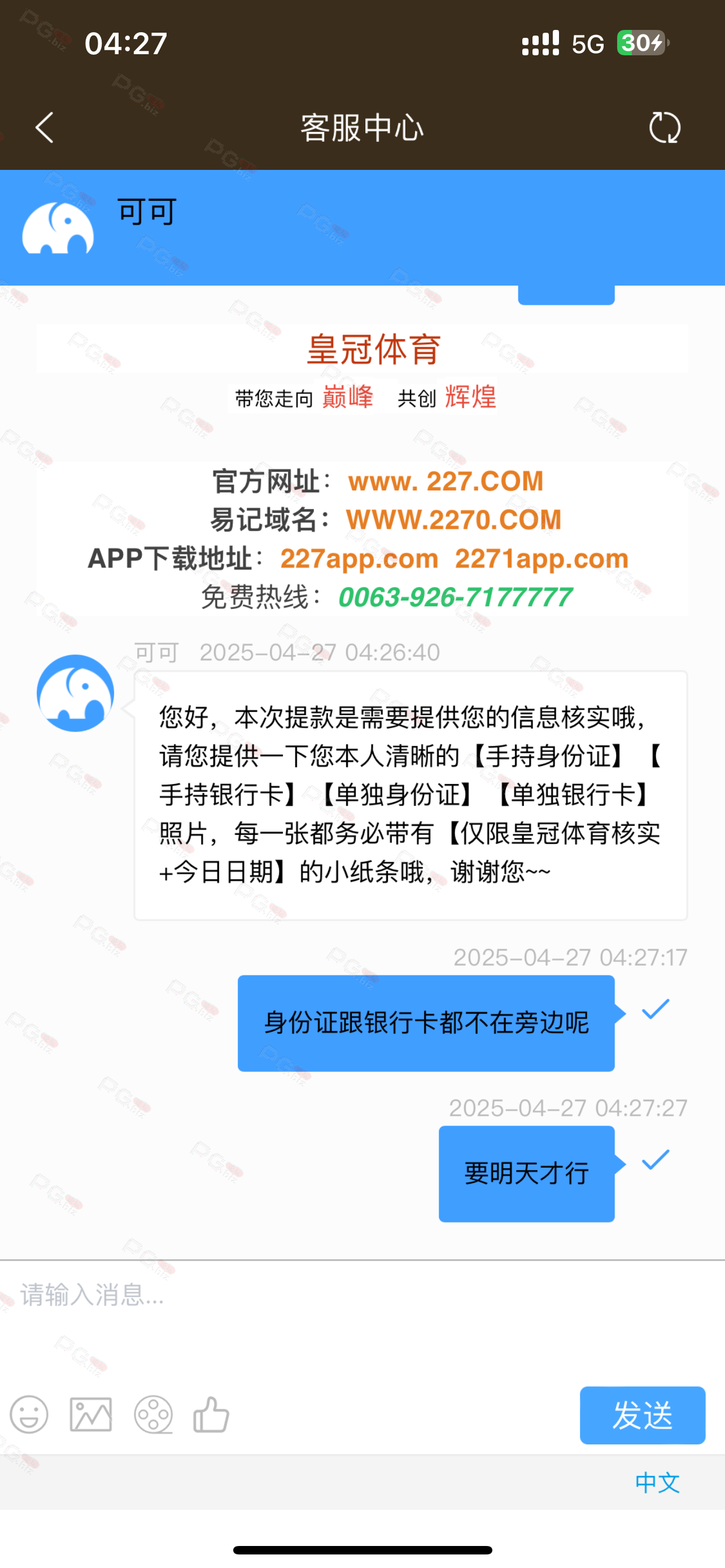725x1568 pixels.
Task: Open the video attachment icon
Action: [x=153, y=1414]
